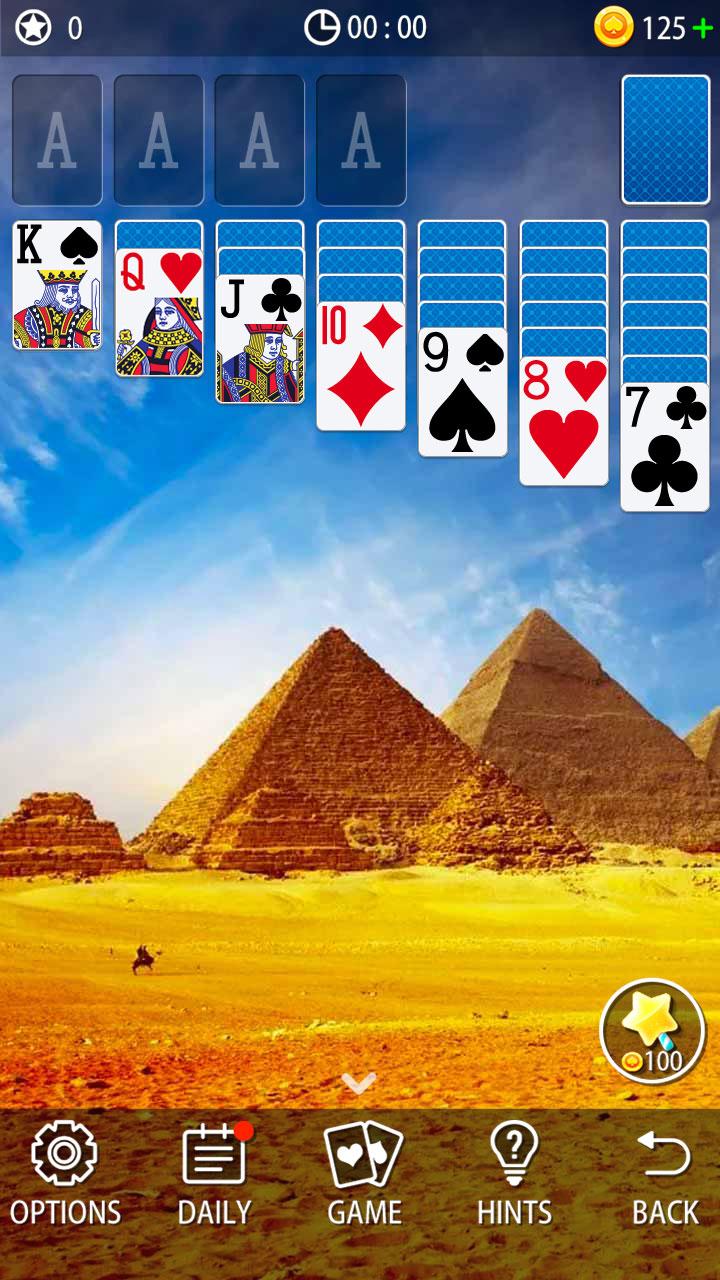This screenshot has height=1280, width=720.
Task: Undo the last move with Back
Action: 664,1173
